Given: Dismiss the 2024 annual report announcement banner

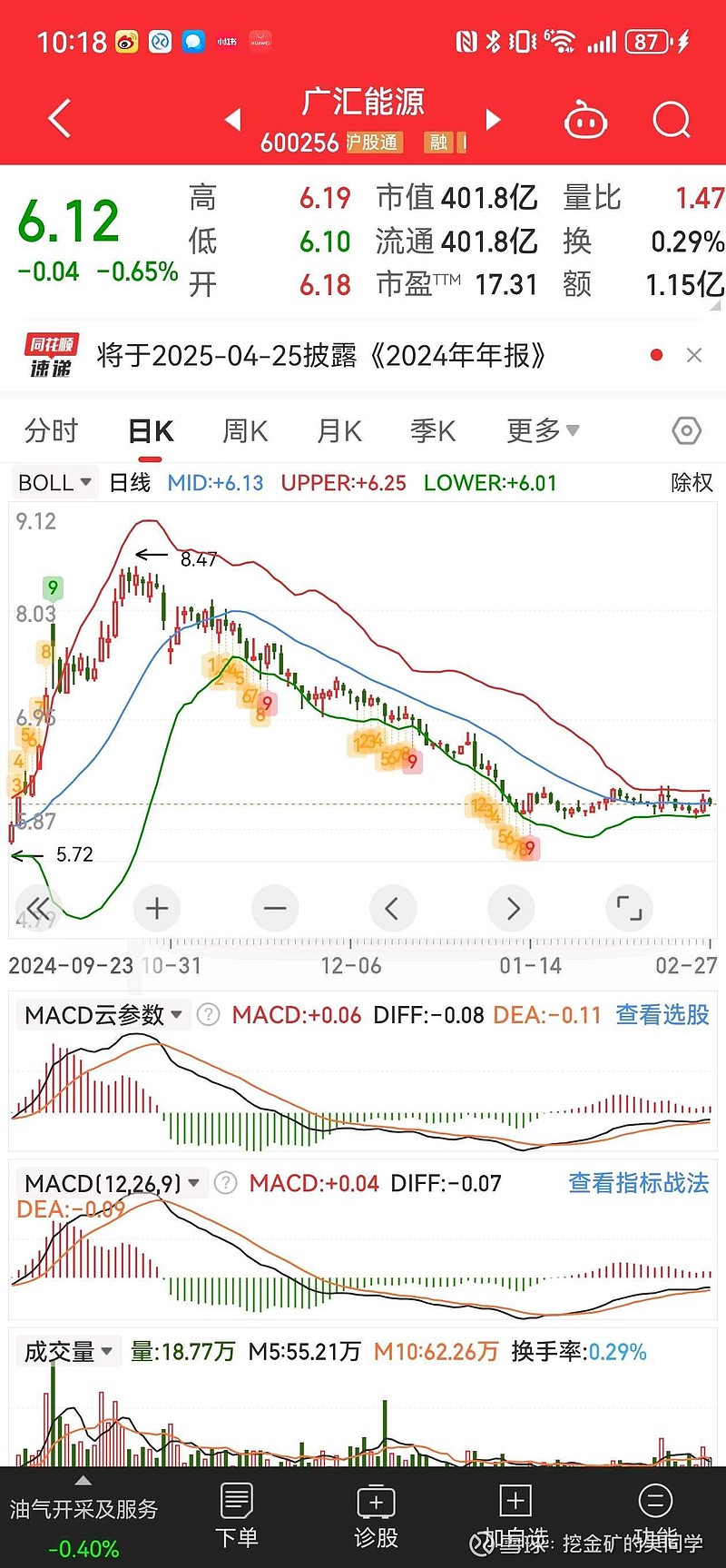Looking at the screenshot, I should 694,355.
